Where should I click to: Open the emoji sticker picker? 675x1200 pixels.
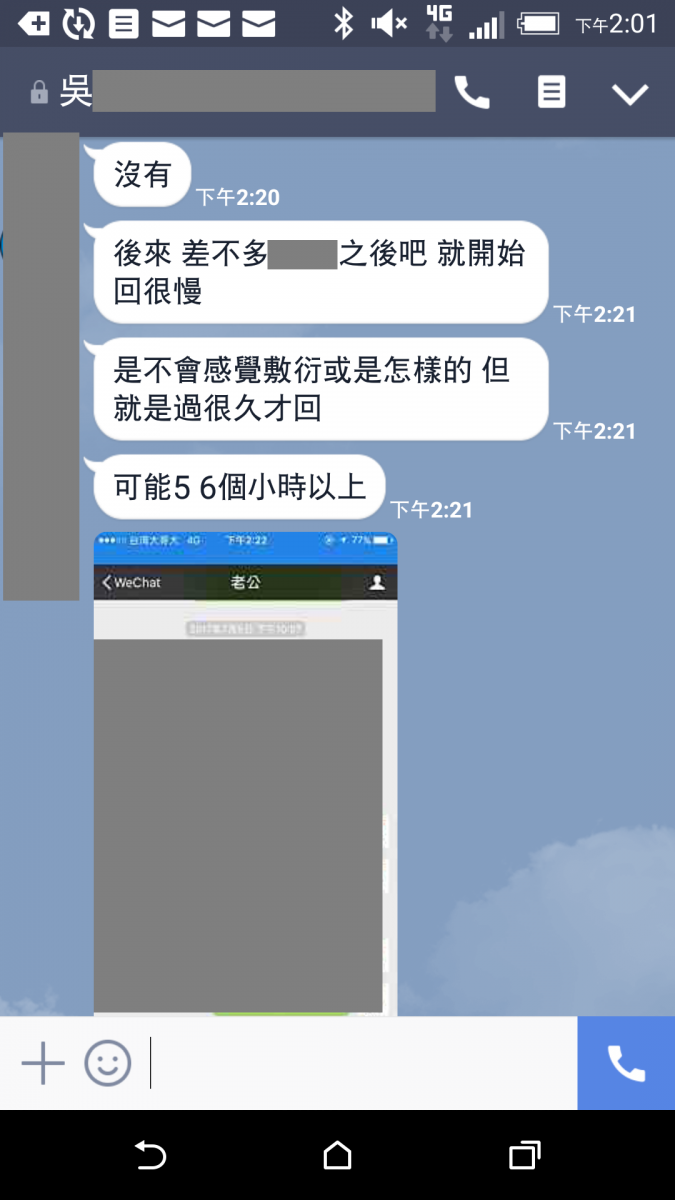[x=108, y=1063]
